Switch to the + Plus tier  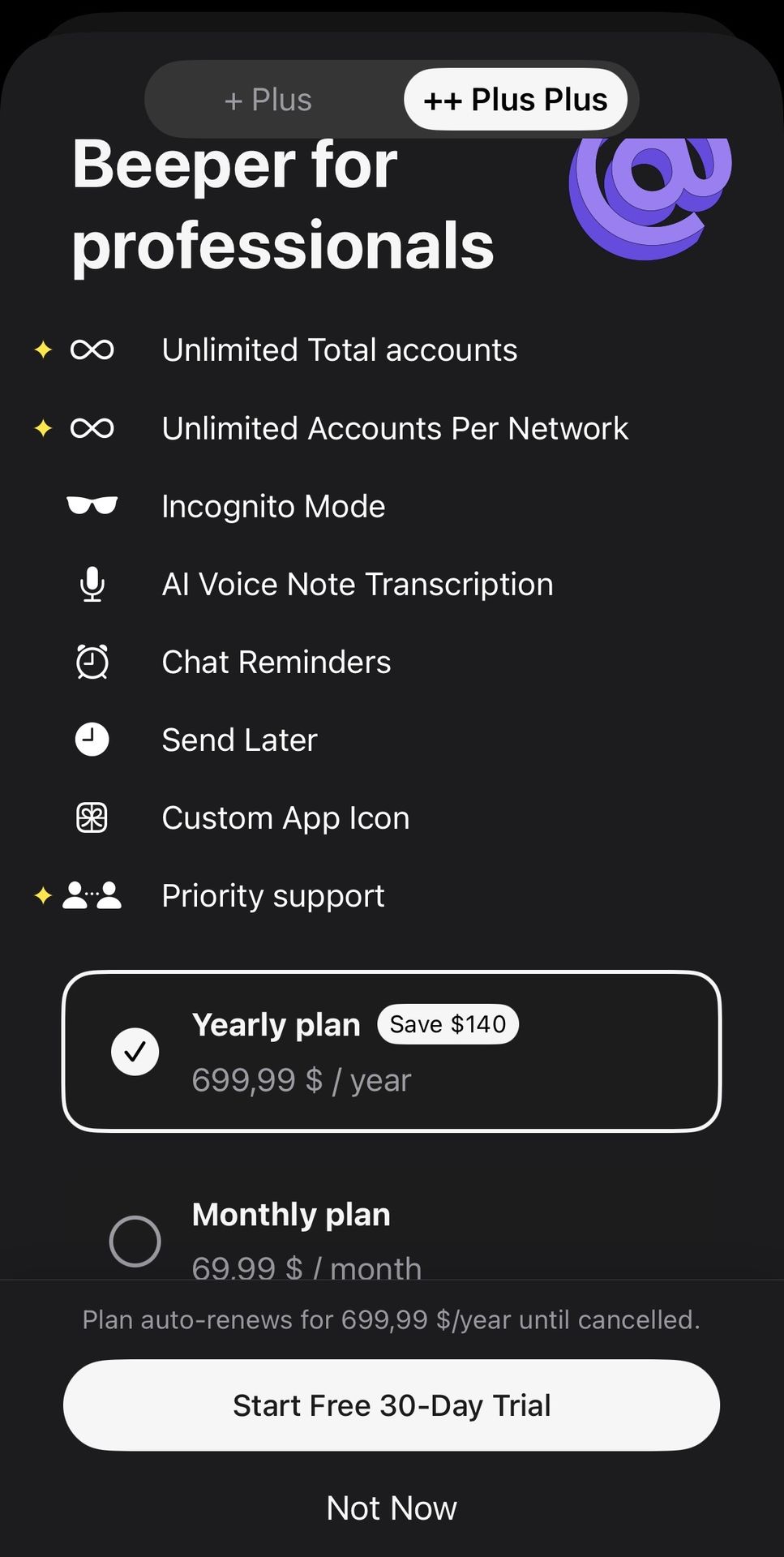pos(268,100)
